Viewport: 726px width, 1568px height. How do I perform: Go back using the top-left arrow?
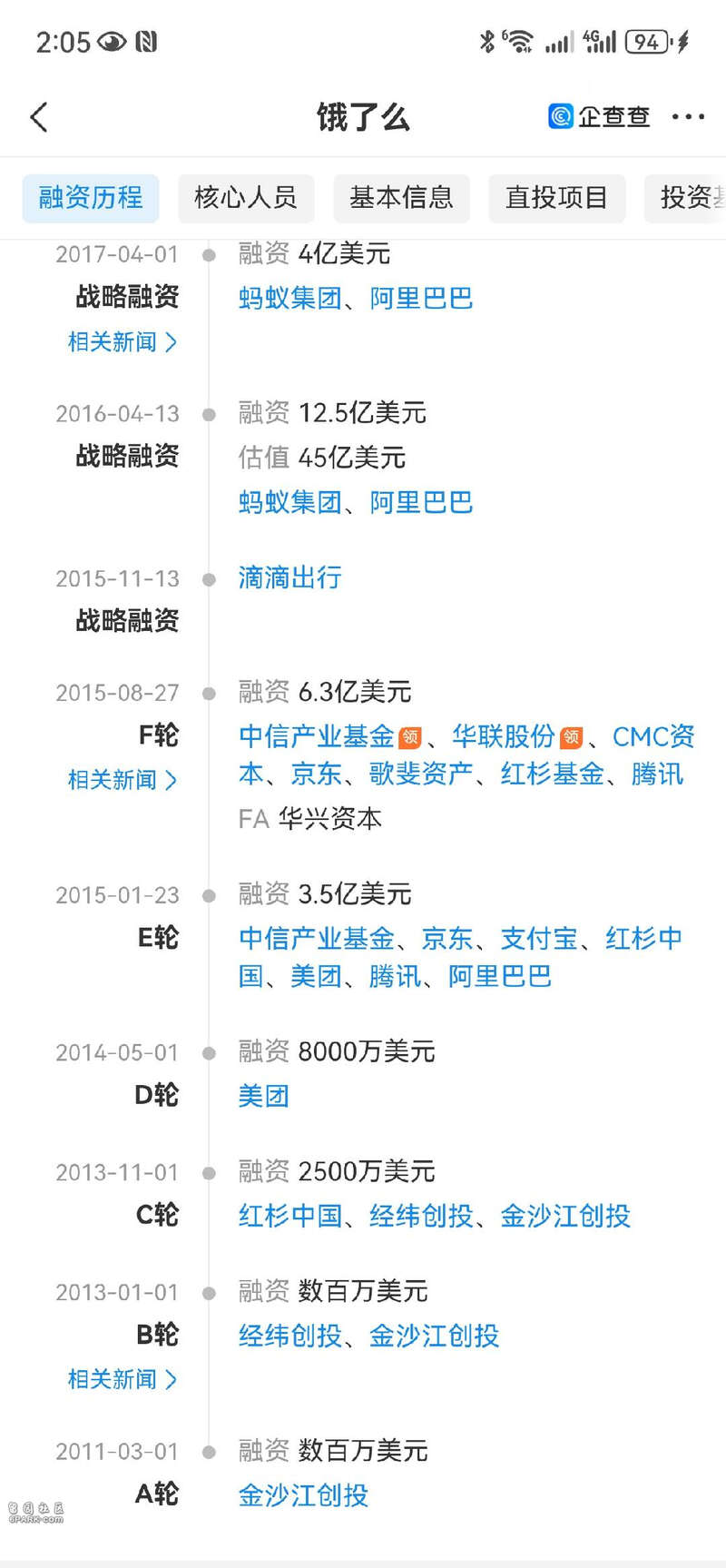pyautogui.click(x=39, y=117)
